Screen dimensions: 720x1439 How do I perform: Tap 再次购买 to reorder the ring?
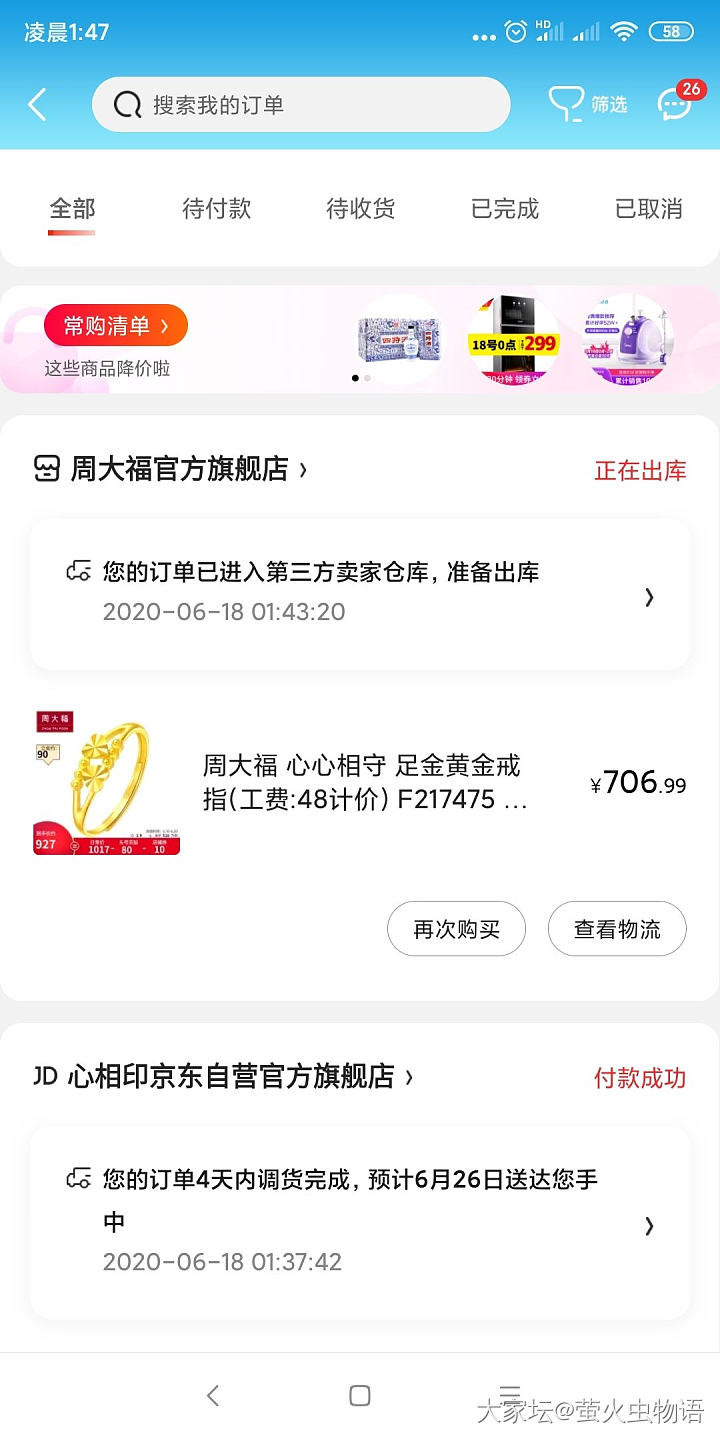click(456, 929)
